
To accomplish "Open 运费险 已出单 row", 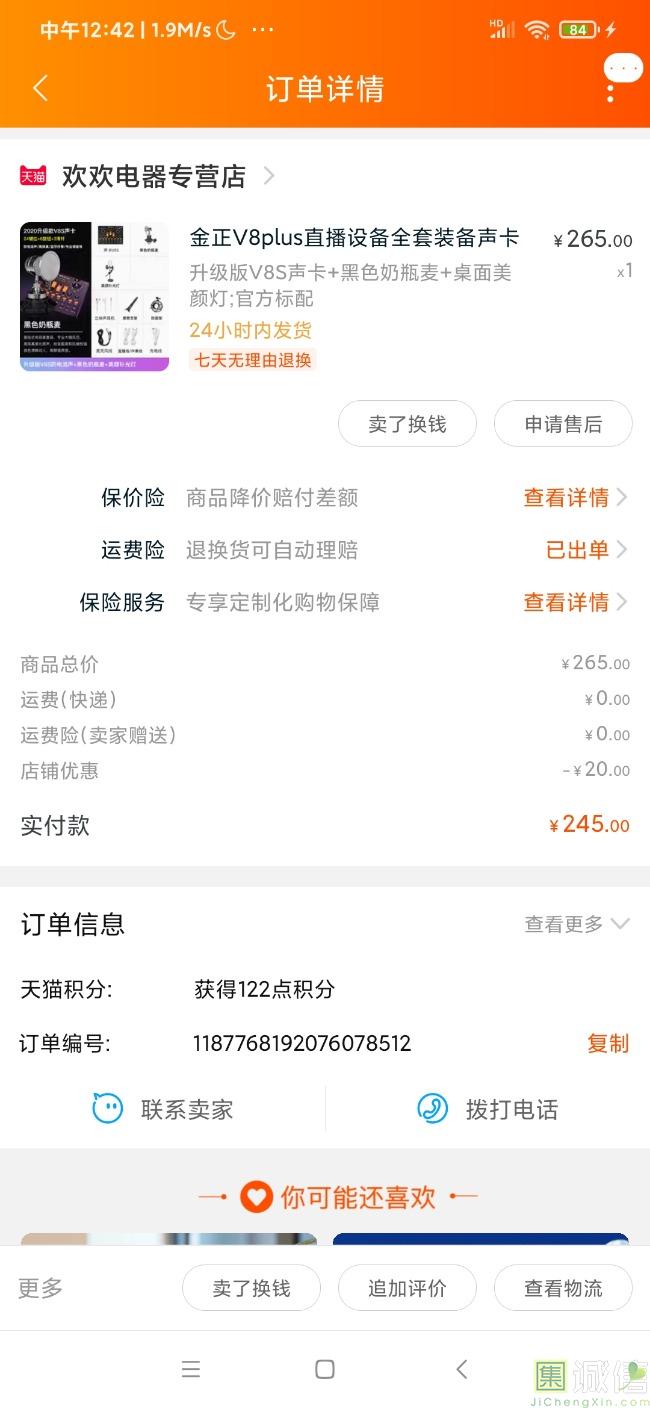I will click(586, 550).
